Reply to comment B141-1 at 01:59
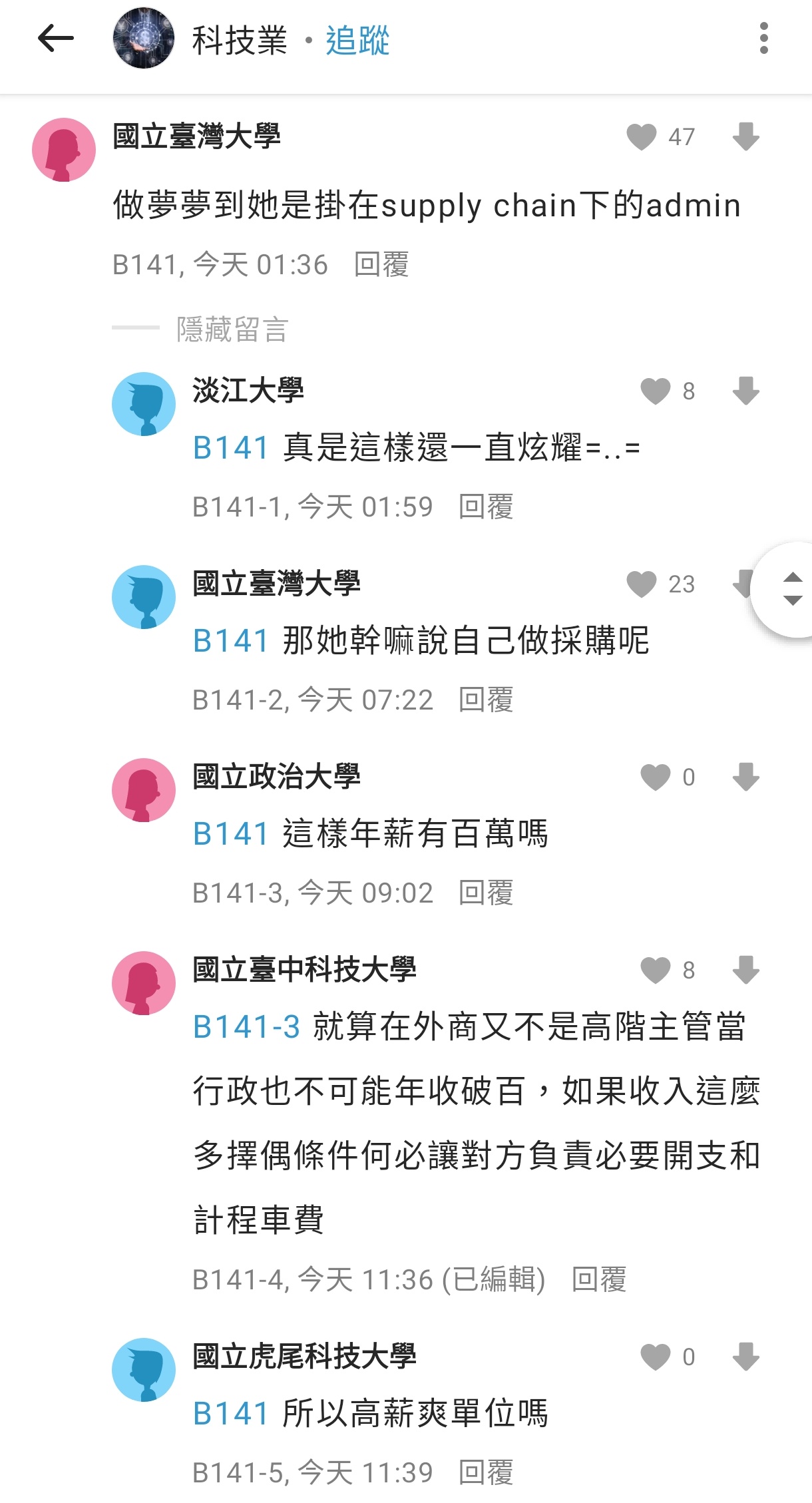The image size is (812, 1503). point(486,507)
